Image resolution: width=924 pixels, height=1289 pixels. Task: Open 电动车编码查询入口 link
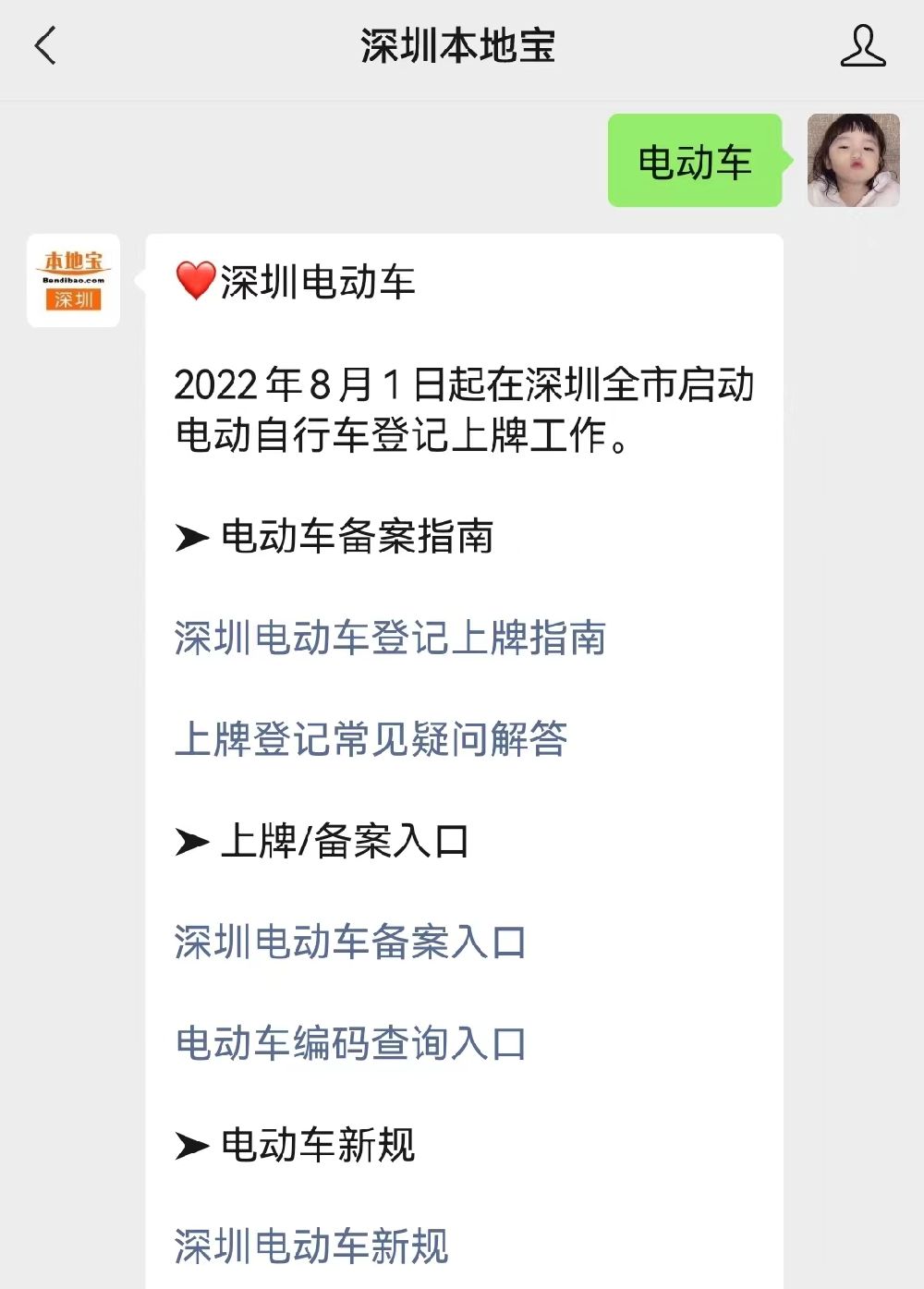(x=350, y=1043)
